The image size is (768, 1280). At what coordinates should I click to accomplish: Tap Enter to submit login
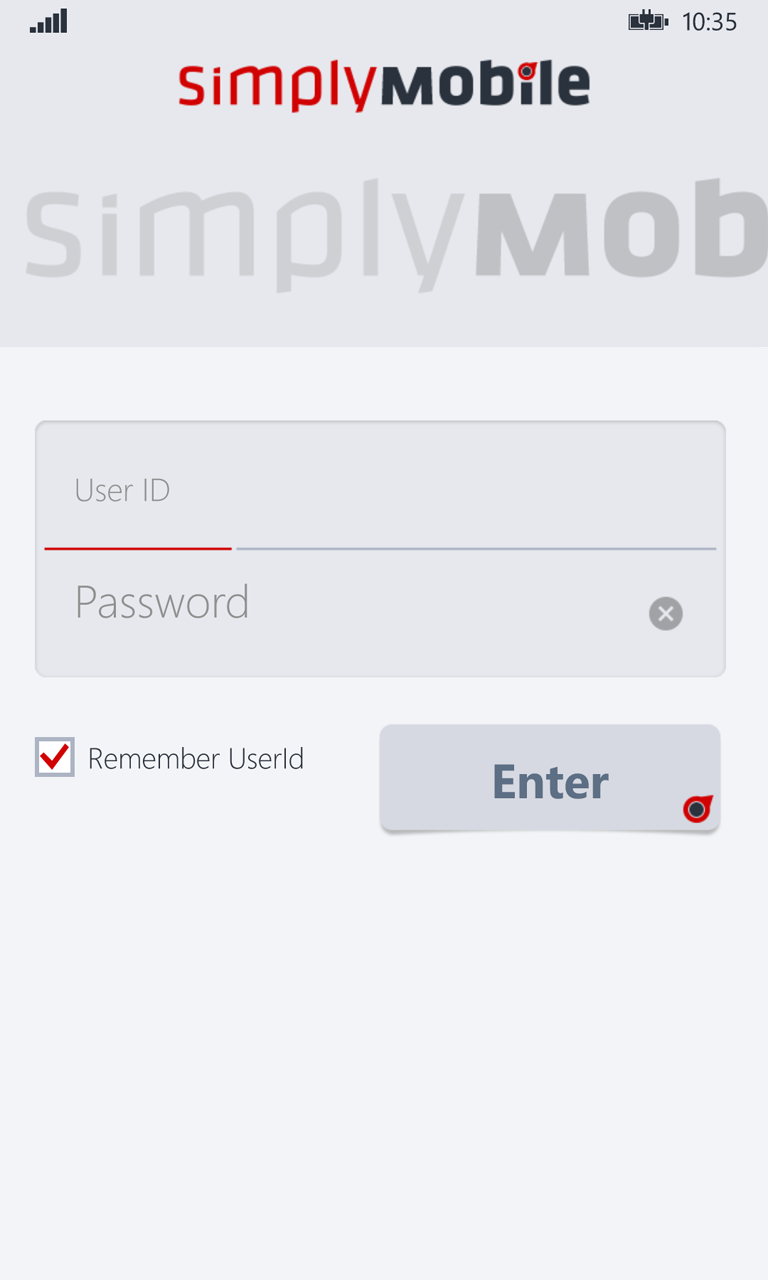point(549,780)
